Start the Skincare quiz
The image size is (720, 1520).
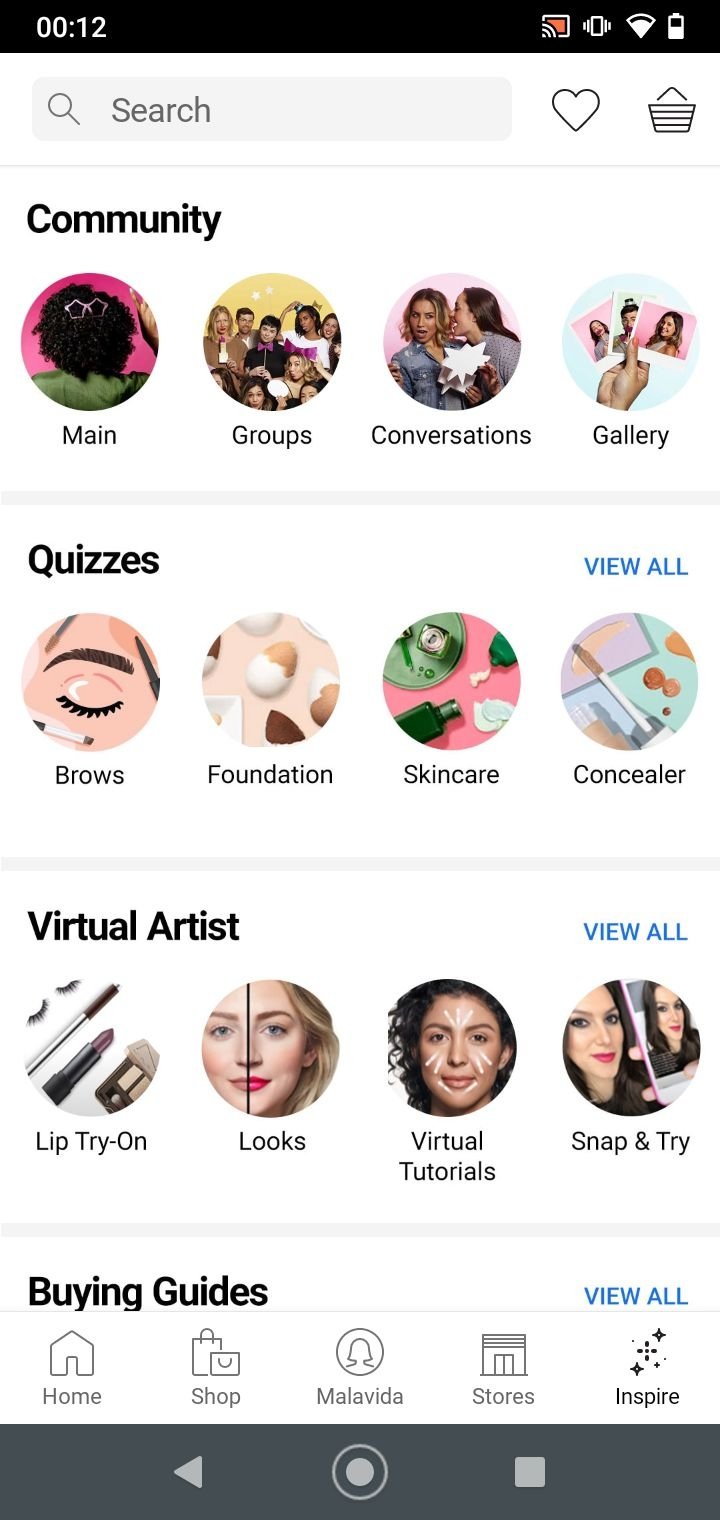click(x=451, y=682)
